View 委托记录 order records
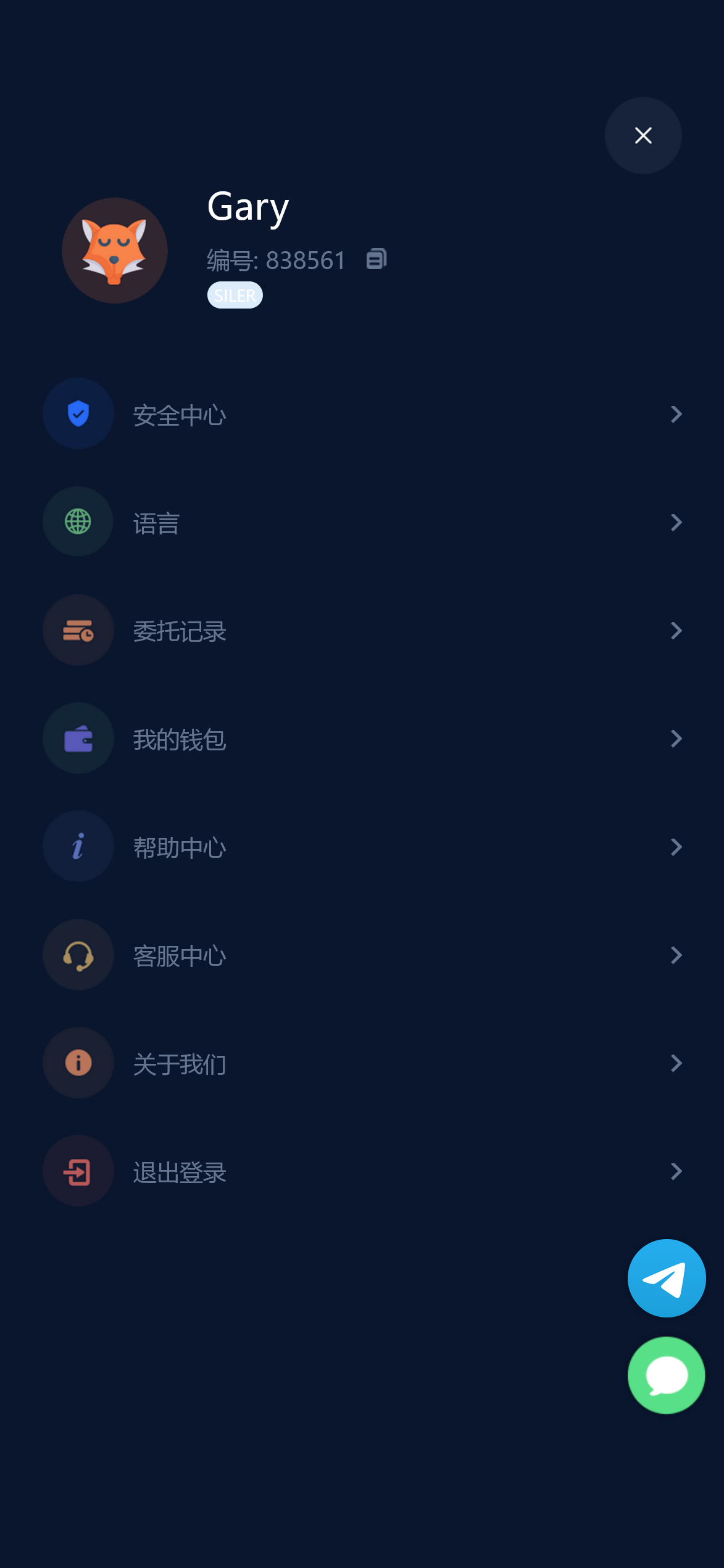724x1568 pixels. click(362, 631)
